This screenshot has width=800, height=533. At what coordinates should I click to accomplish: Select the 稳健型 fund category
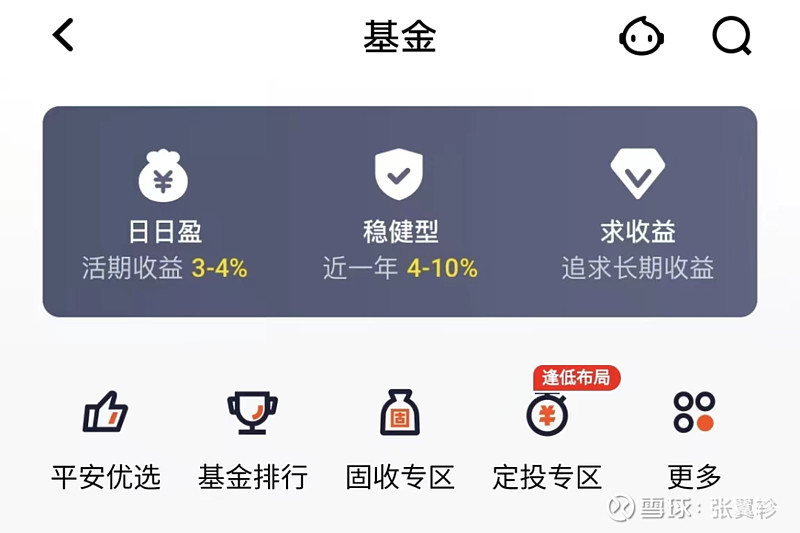(400, 213)
